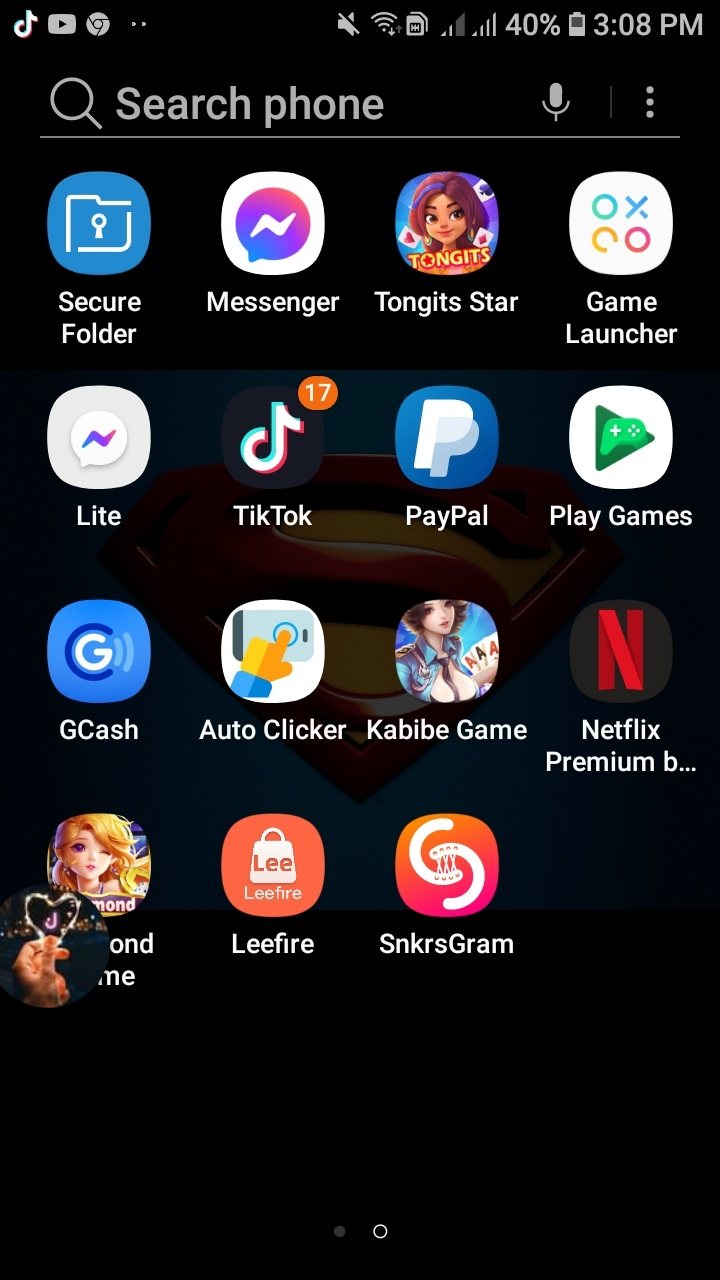This screenshot has width=720, height=1280.
Task: Open TikTok with 17 notifications
Action: tap(273, 437)
